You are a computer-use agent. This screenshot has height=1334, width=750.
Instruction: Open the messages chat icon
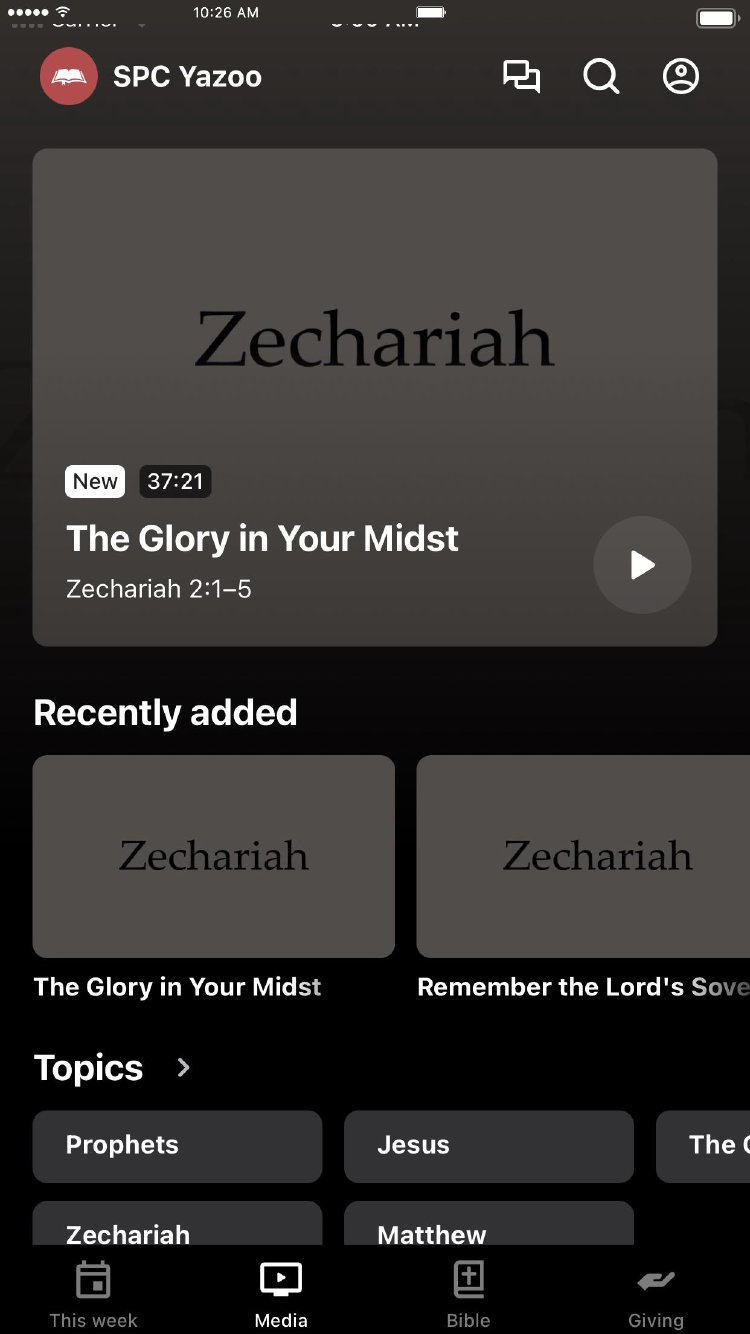(521, 77)
